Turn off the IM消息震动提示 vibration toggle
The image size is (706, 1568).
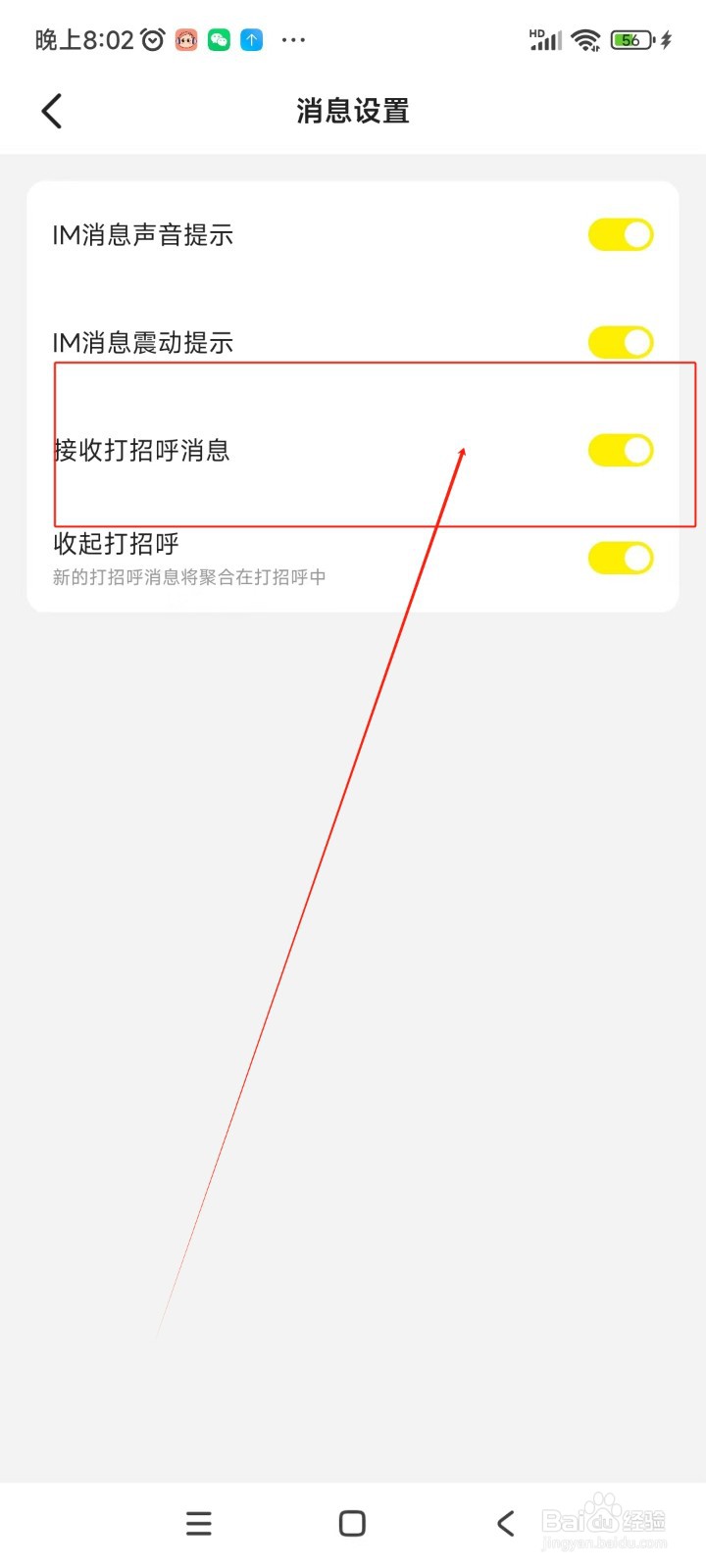tap(620, 342)
